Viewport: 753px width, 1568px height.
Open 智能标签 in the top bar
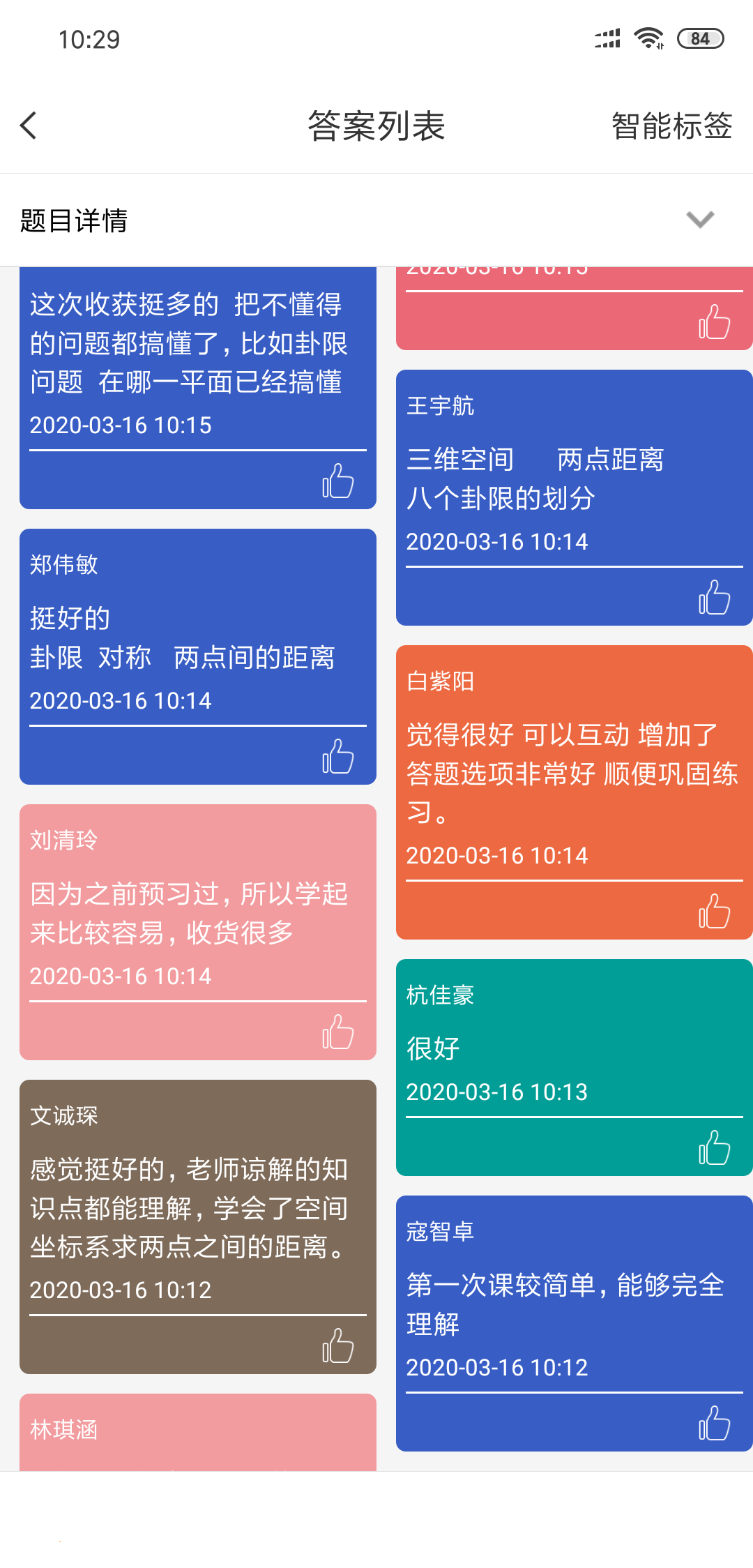tap(671, 126)
